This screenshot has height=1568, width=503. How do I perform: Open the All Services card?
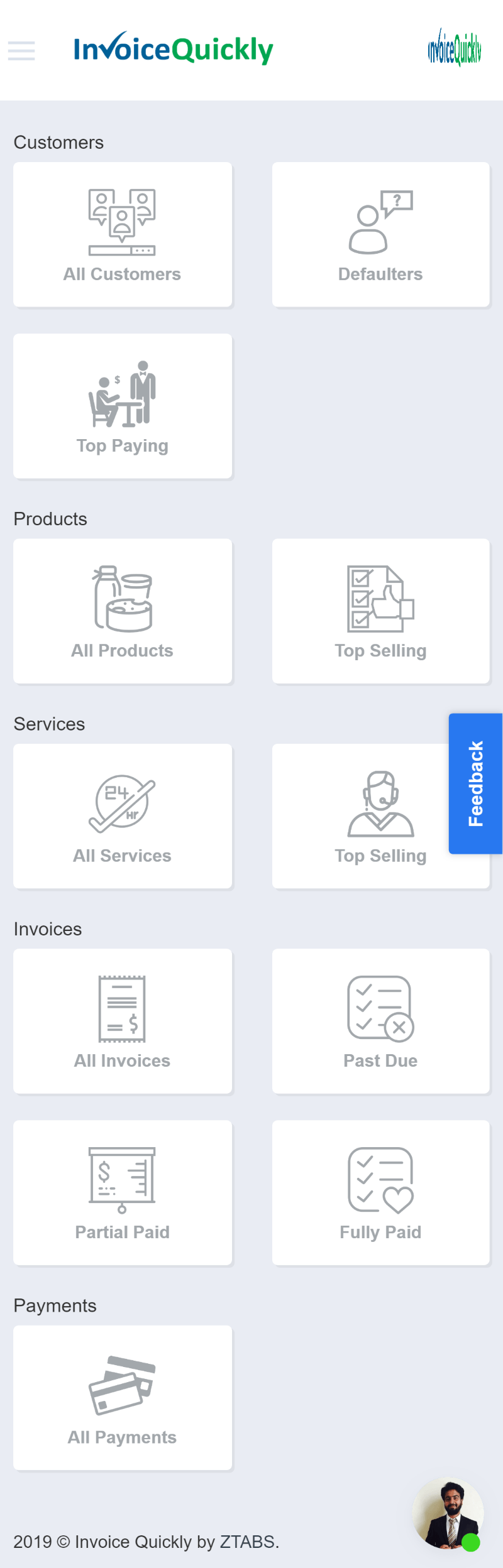pos(123,816)
